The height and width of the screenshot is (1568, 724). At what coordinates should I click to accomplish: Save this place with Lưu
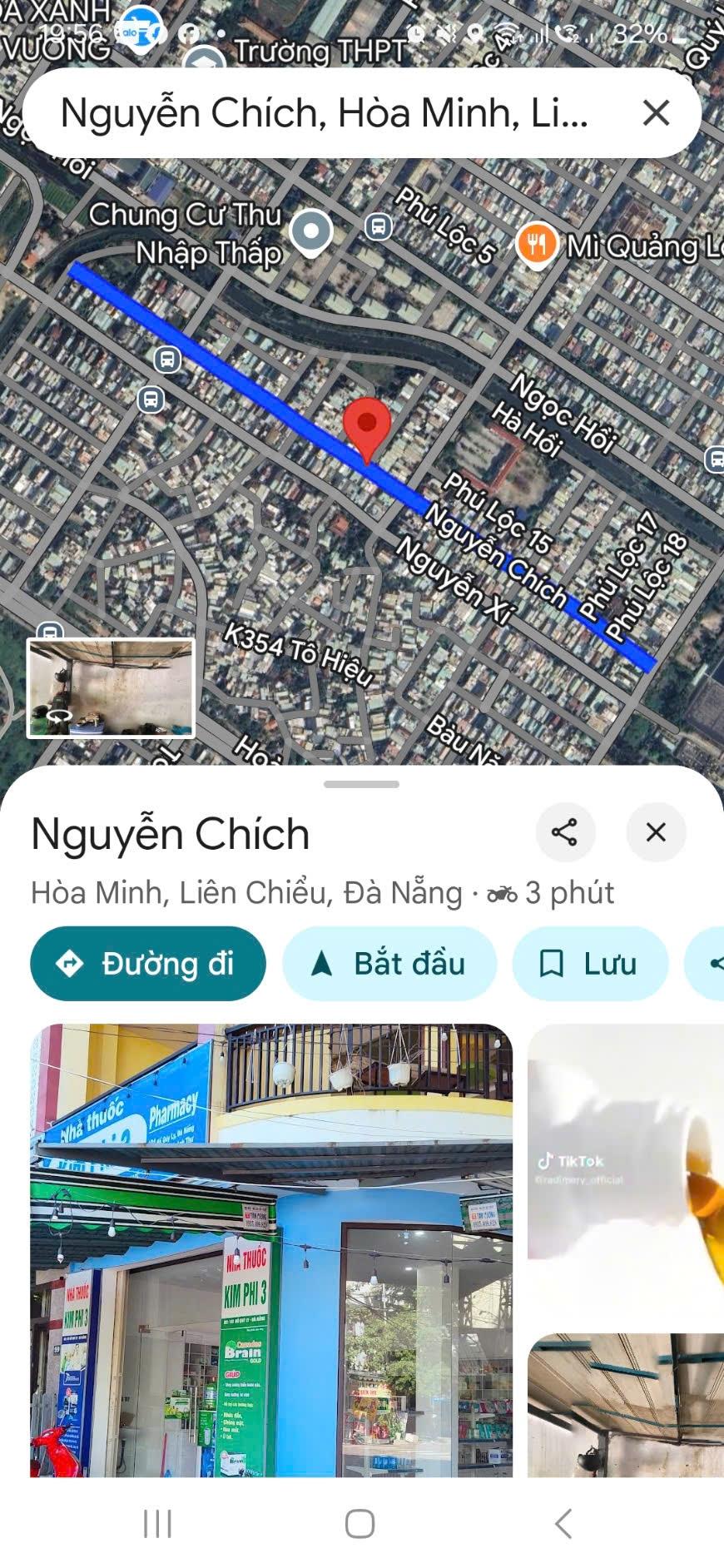590,964
